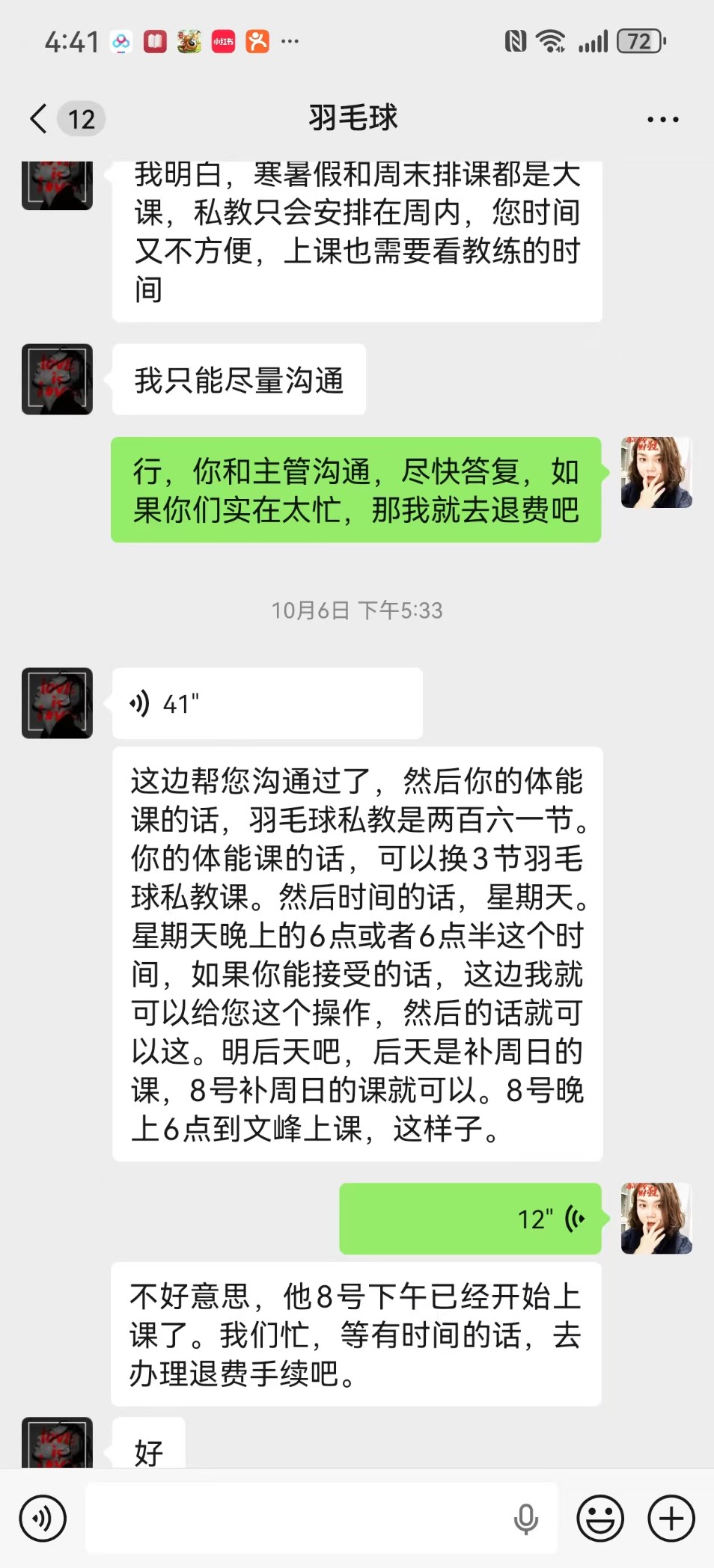Open the plus attachment menu
Viewport: 714px width, 1568px height.
point(671,1519)
